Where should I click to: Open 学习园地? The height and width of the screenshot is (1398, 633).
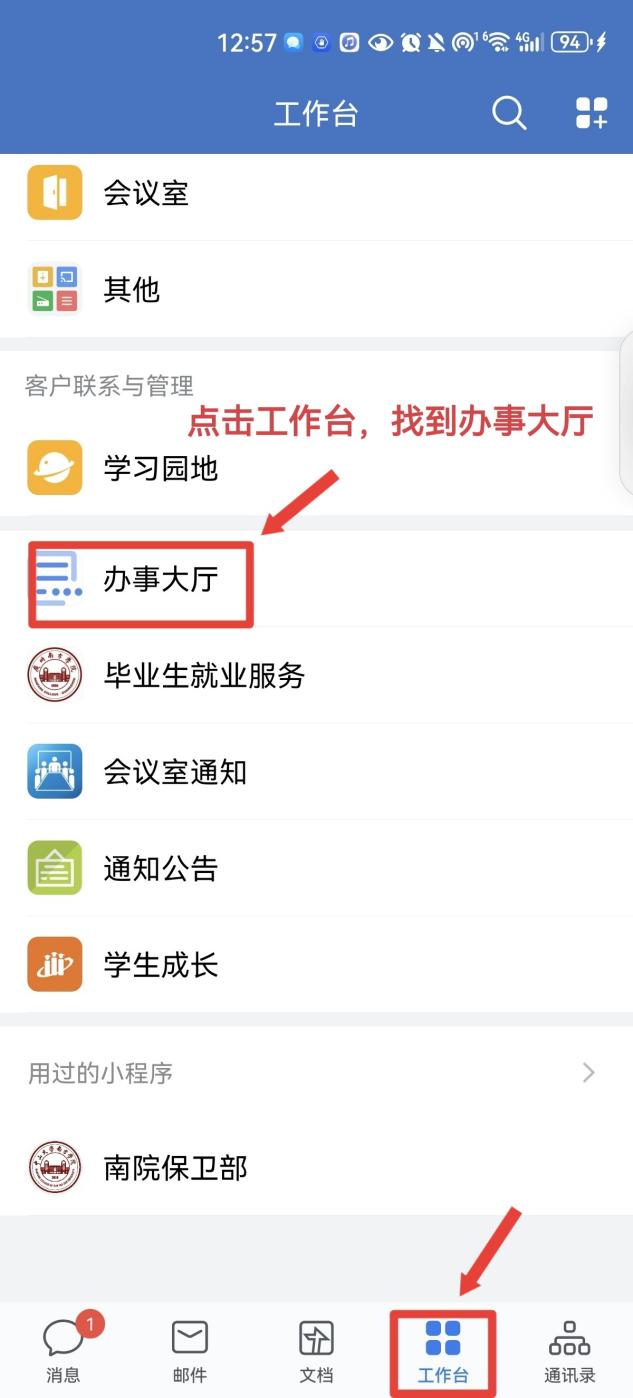point(160,468)
